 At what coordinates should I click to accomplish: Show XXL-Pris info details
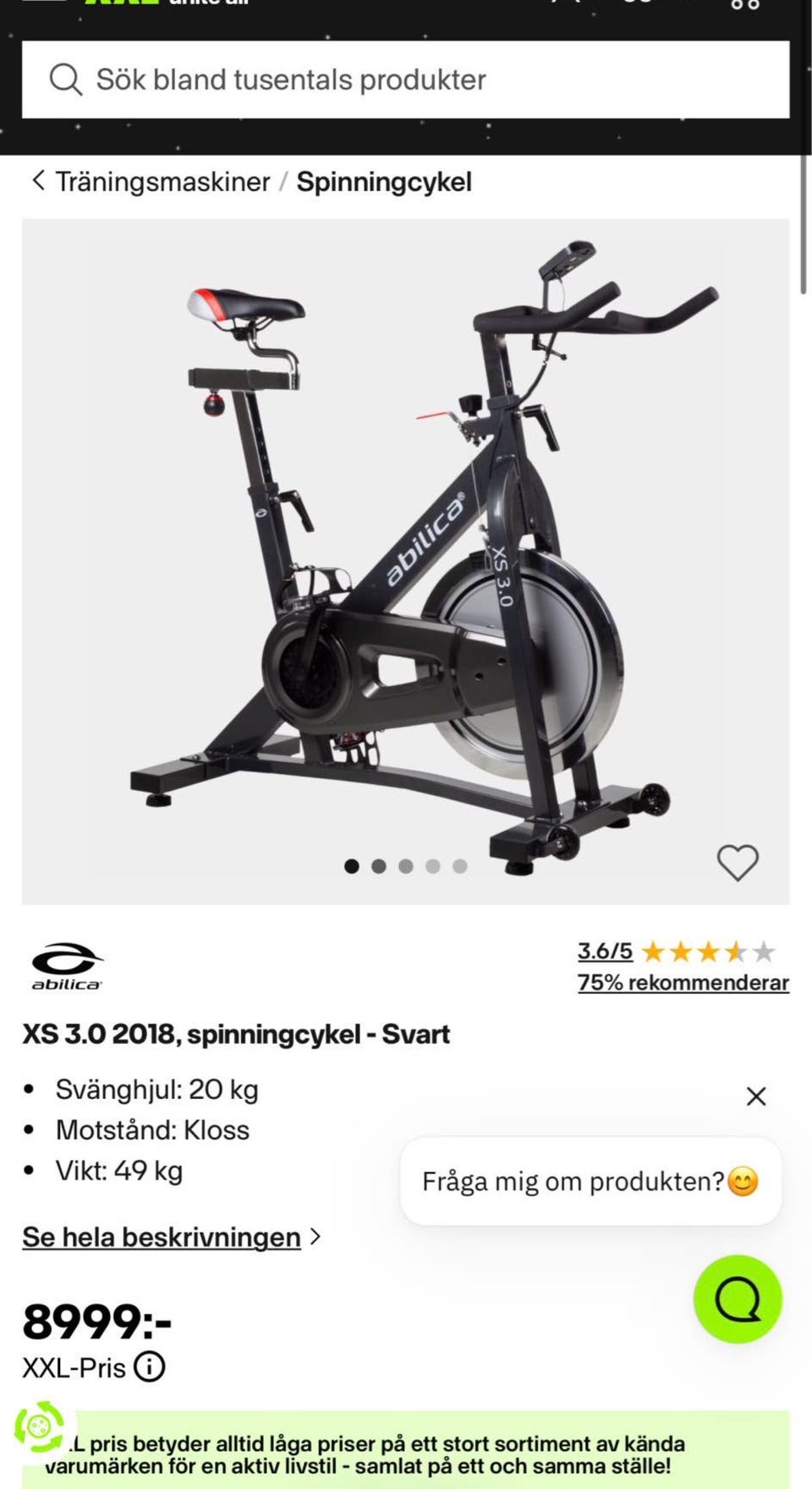(x=150, y=1366)
